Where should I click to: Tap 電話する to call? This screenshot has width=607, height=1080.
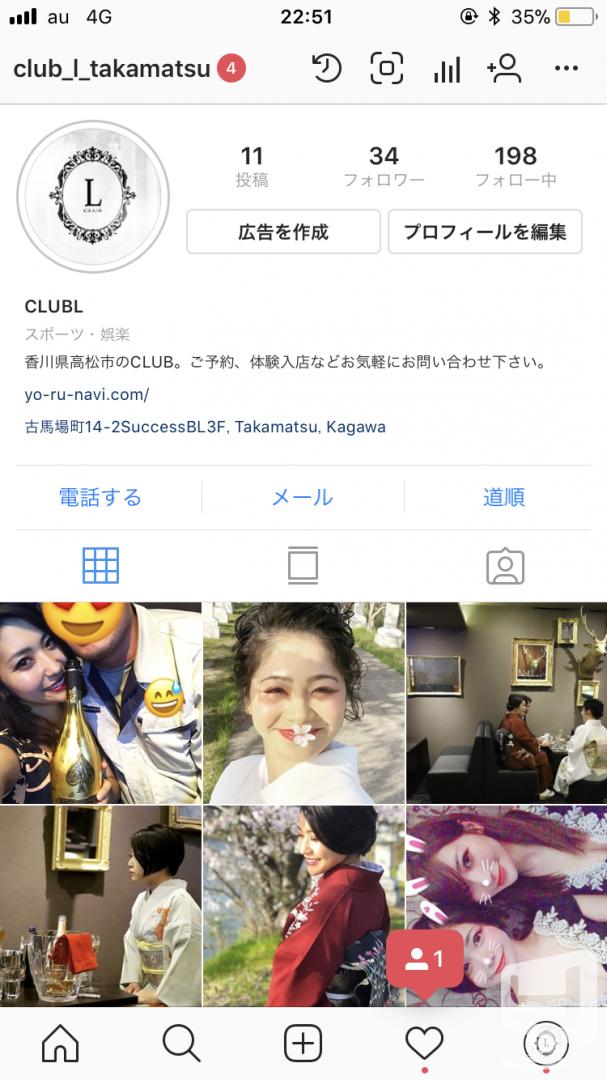(x=101, y=497)
